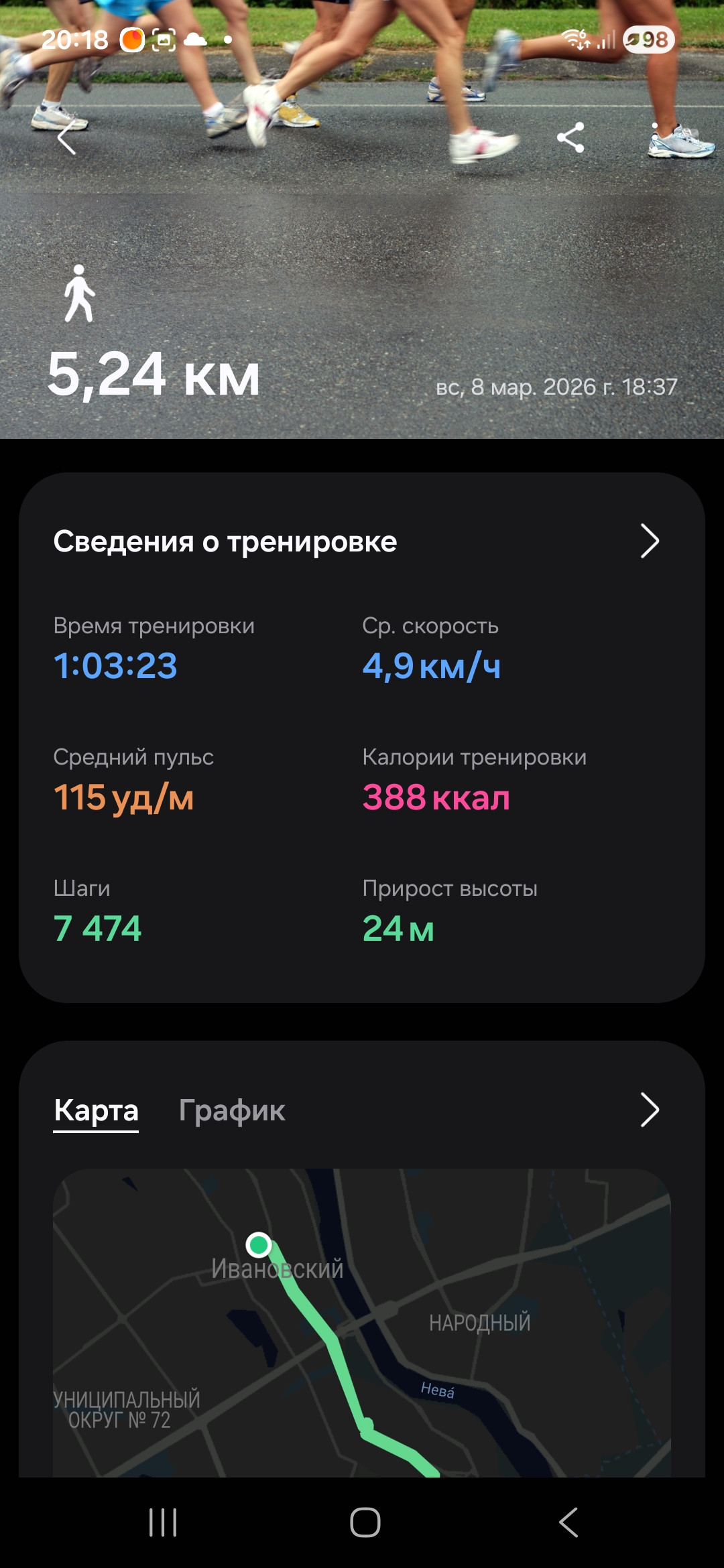Open recent apps from navigation bar
Image resolution: width=724 pixels, height=1568 pixels.
coord(163,1522)
